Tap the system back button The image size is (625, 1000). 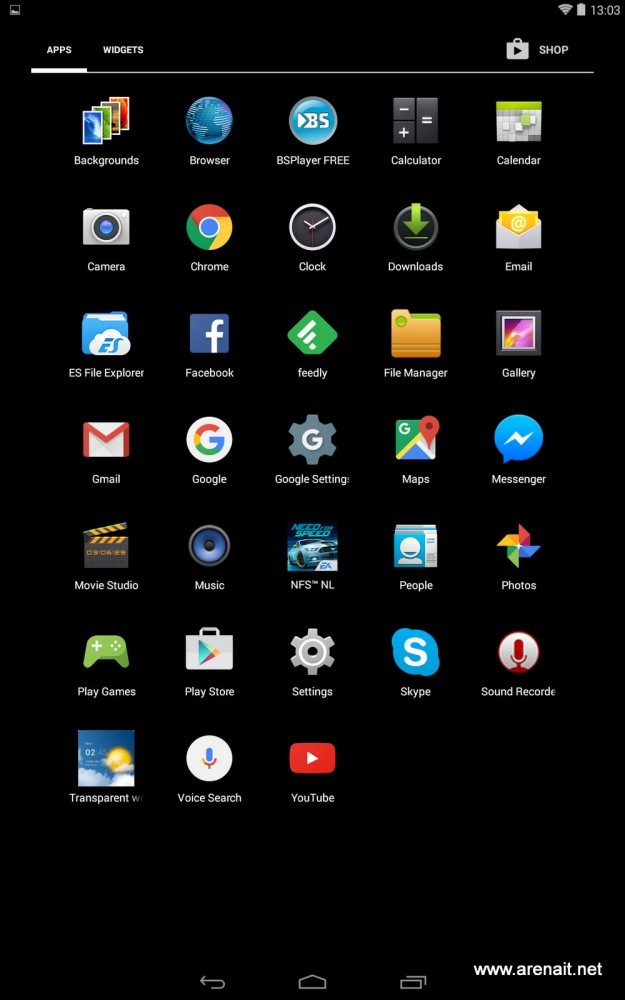212,981
